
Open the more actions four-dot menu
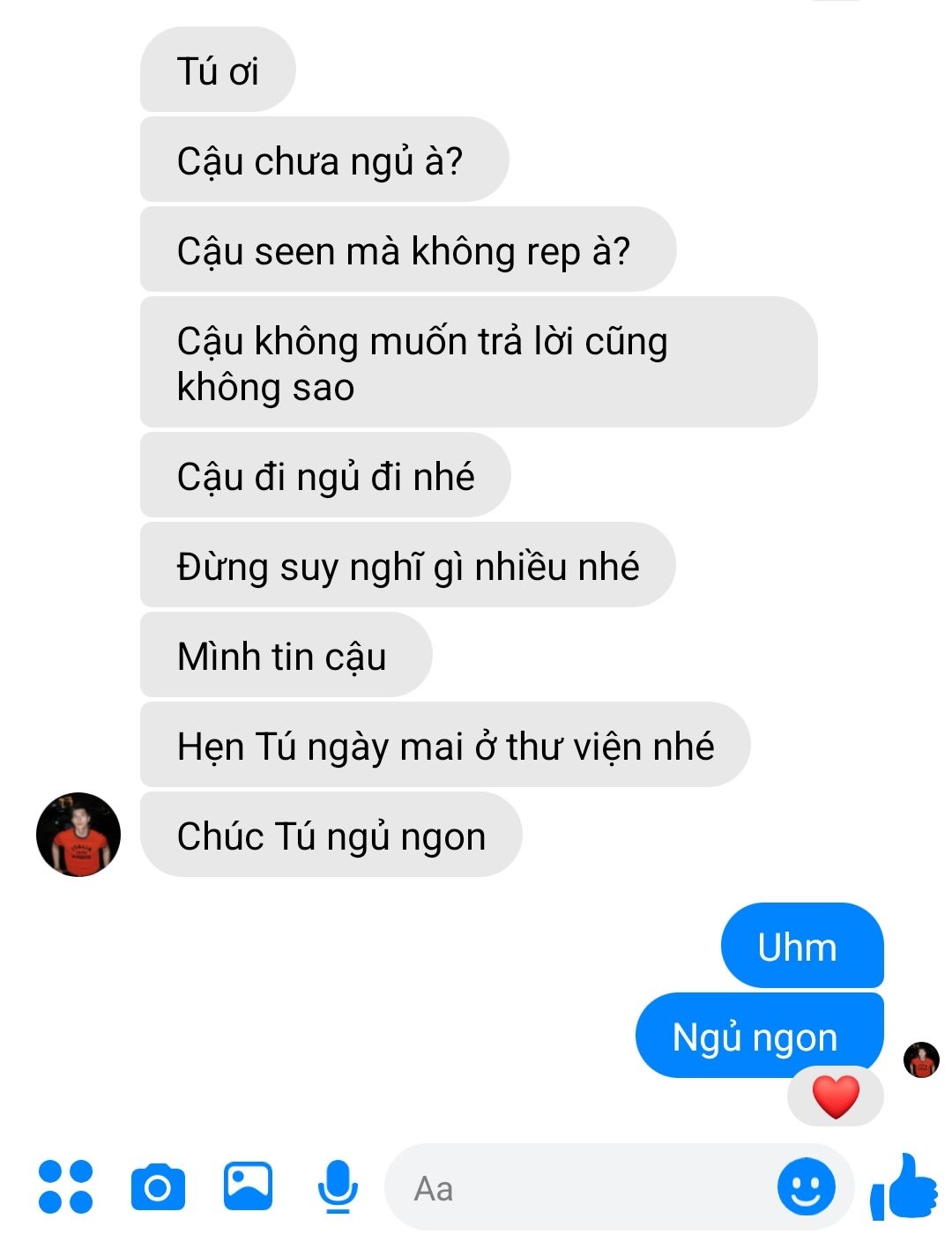click(x=65, y=1186)
